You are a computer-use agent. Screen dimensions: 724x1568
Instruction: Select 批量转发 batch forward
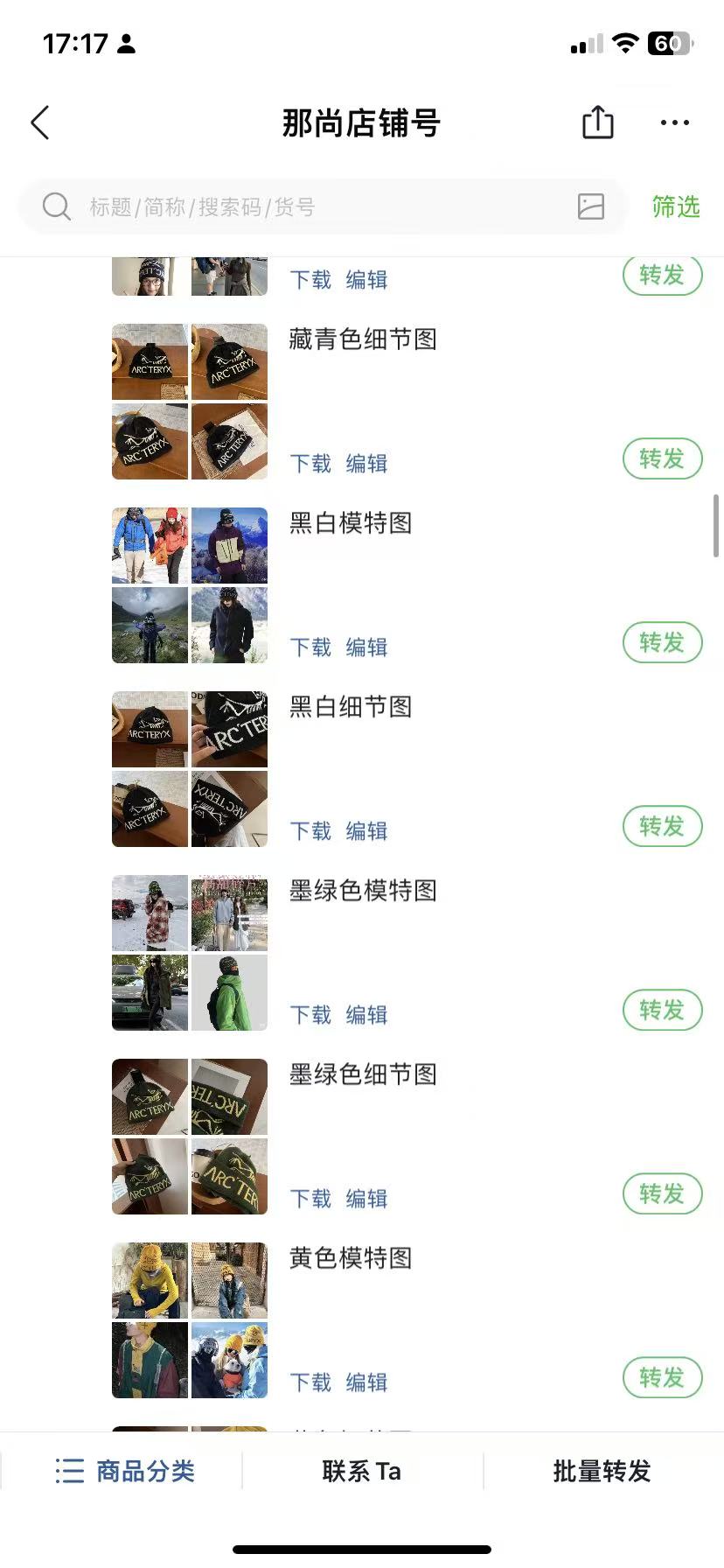(x=602, y=1471)
